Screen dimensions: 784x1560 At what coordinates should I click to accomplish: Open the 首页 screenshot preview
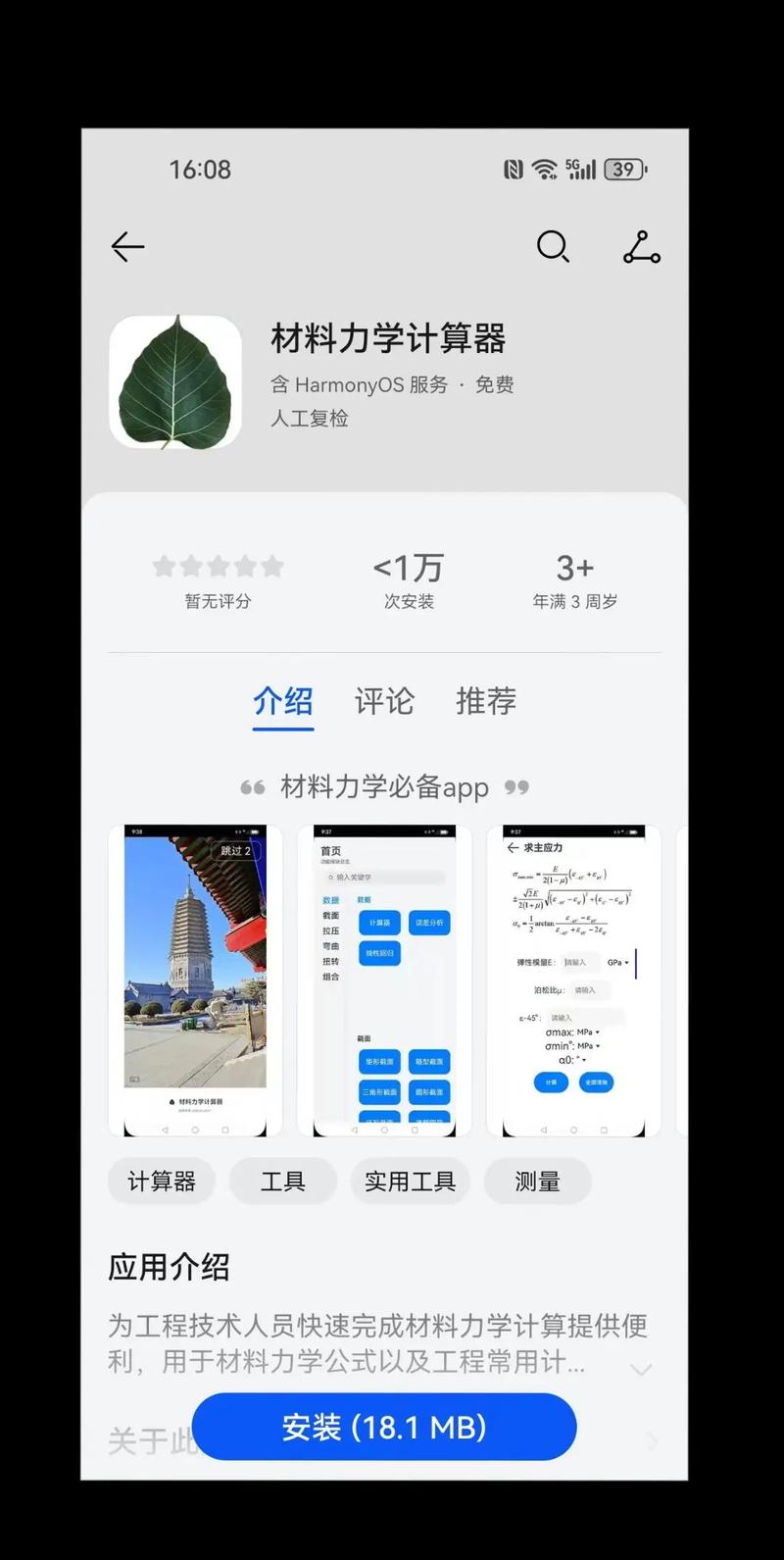pyautogui.click(x=384, y=981)
